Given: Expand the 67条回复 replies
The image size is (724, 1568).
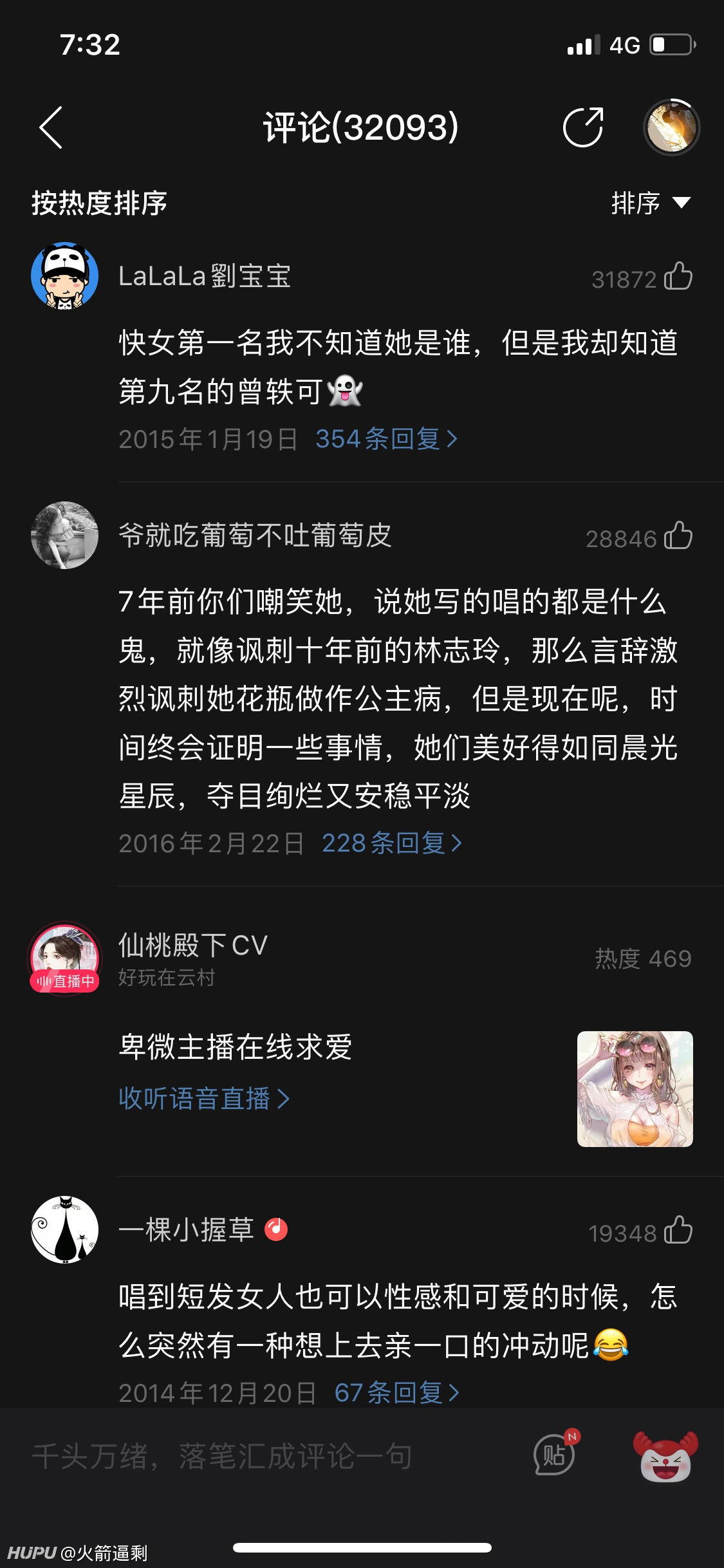Looking at the screenshot, I should pyautogui.click(x=396, y=1392).
